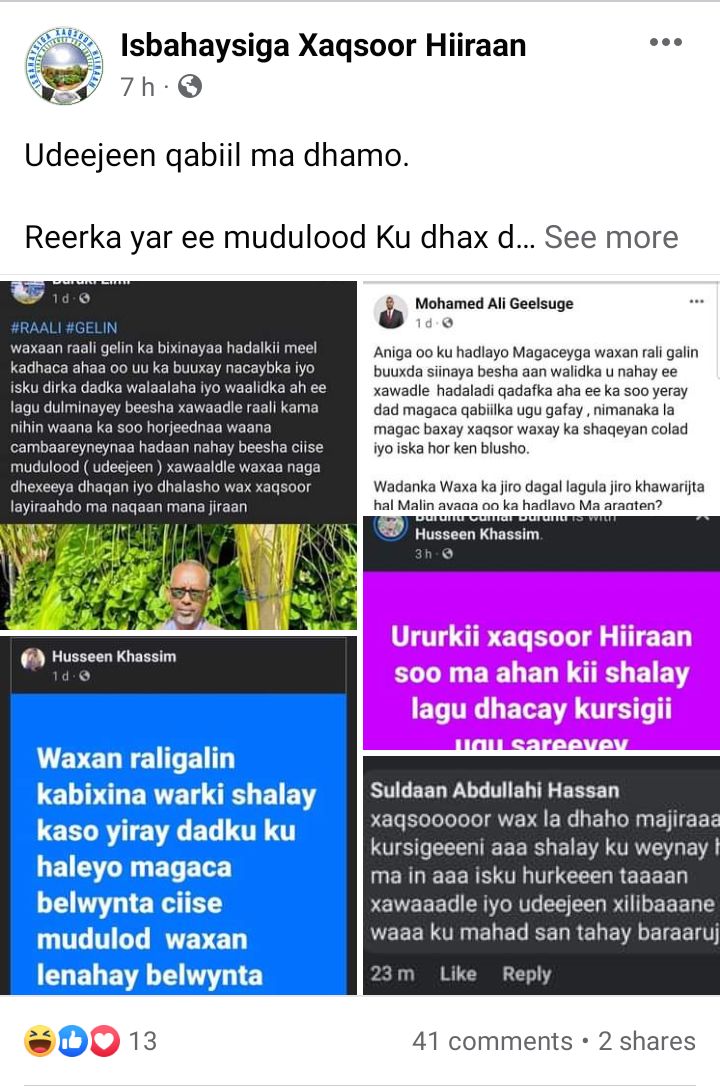
Task: Open the post's three-dot options menu
Action: click(666, 42)
